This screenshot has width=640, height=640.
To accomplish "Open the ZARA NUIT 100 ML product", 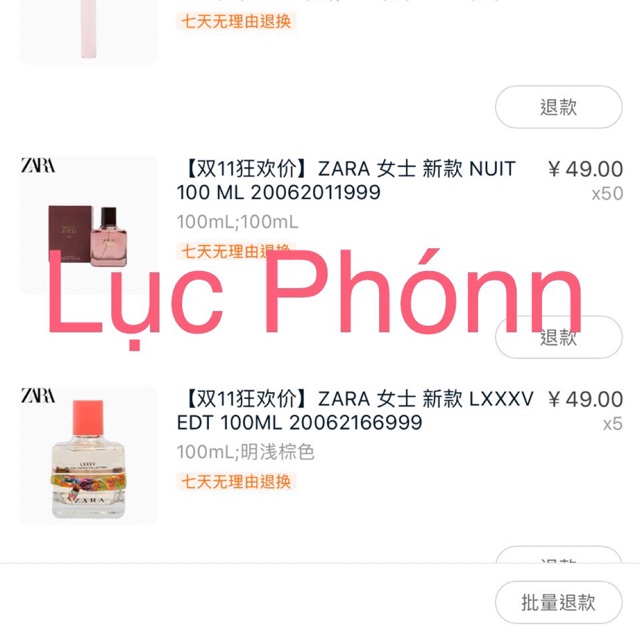I will pos(346,181).
